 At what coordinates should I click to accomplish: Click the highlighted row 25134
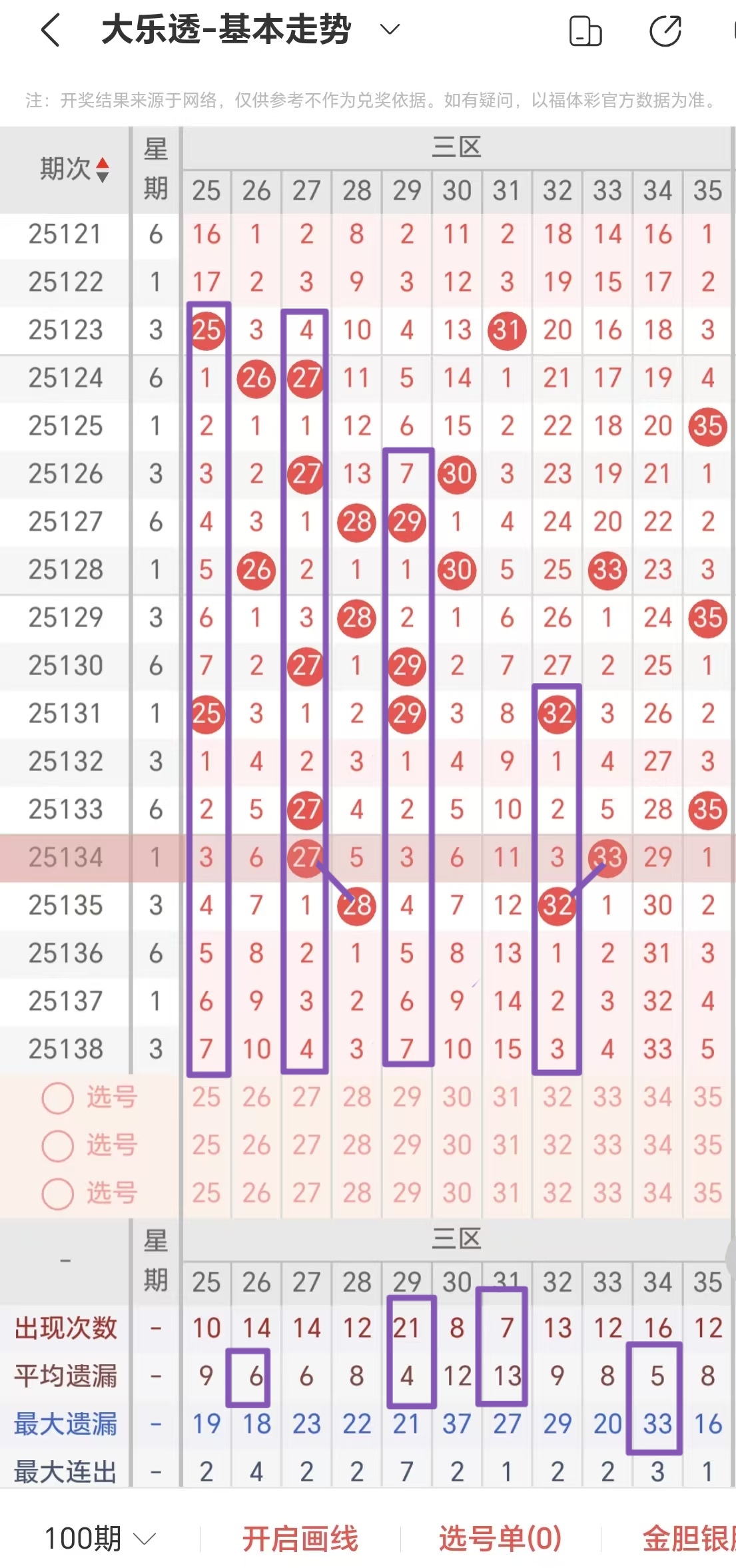[65, 858]
